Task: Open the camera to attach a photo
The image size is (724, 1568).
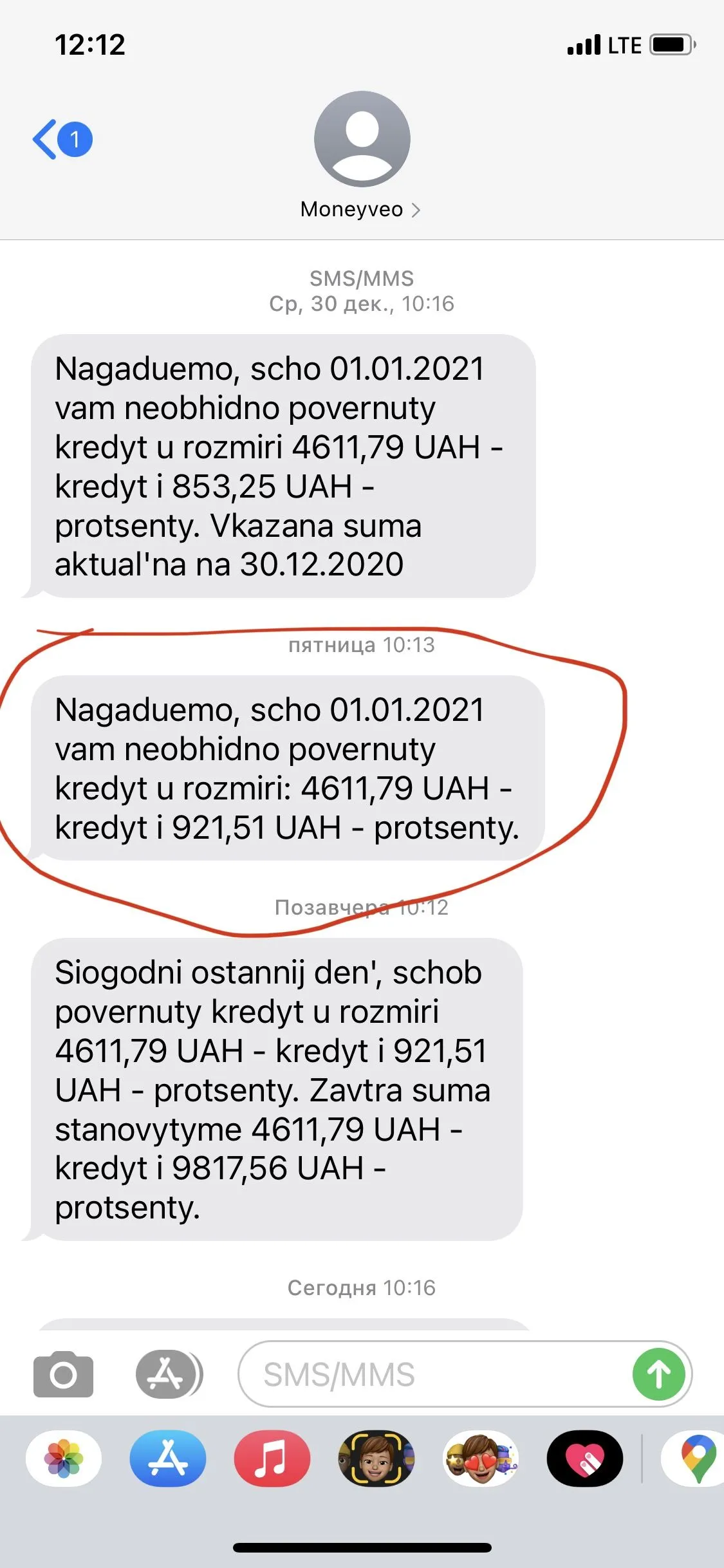Action: pos(63,1374)
